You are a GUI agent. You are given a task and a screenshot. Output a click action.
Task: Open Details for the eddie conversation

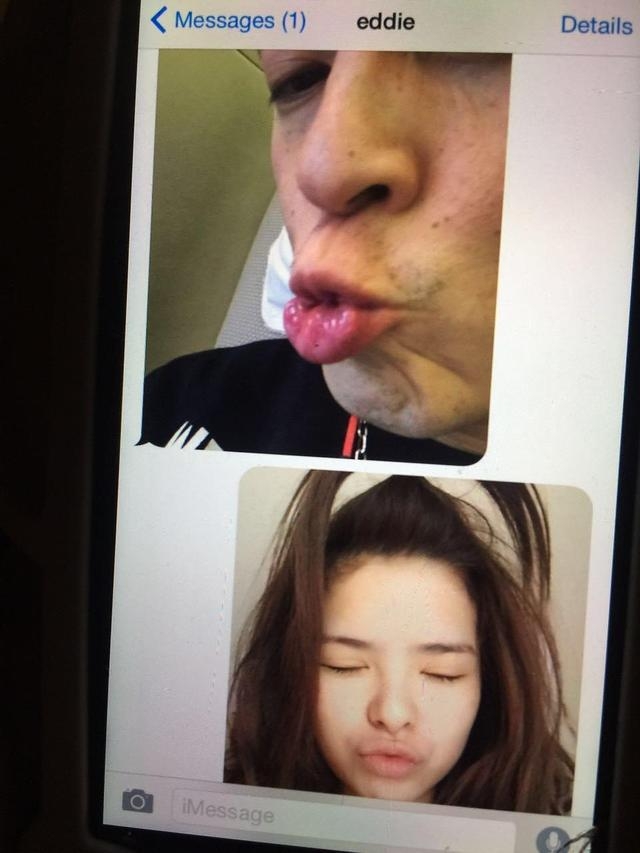(595, 25)
